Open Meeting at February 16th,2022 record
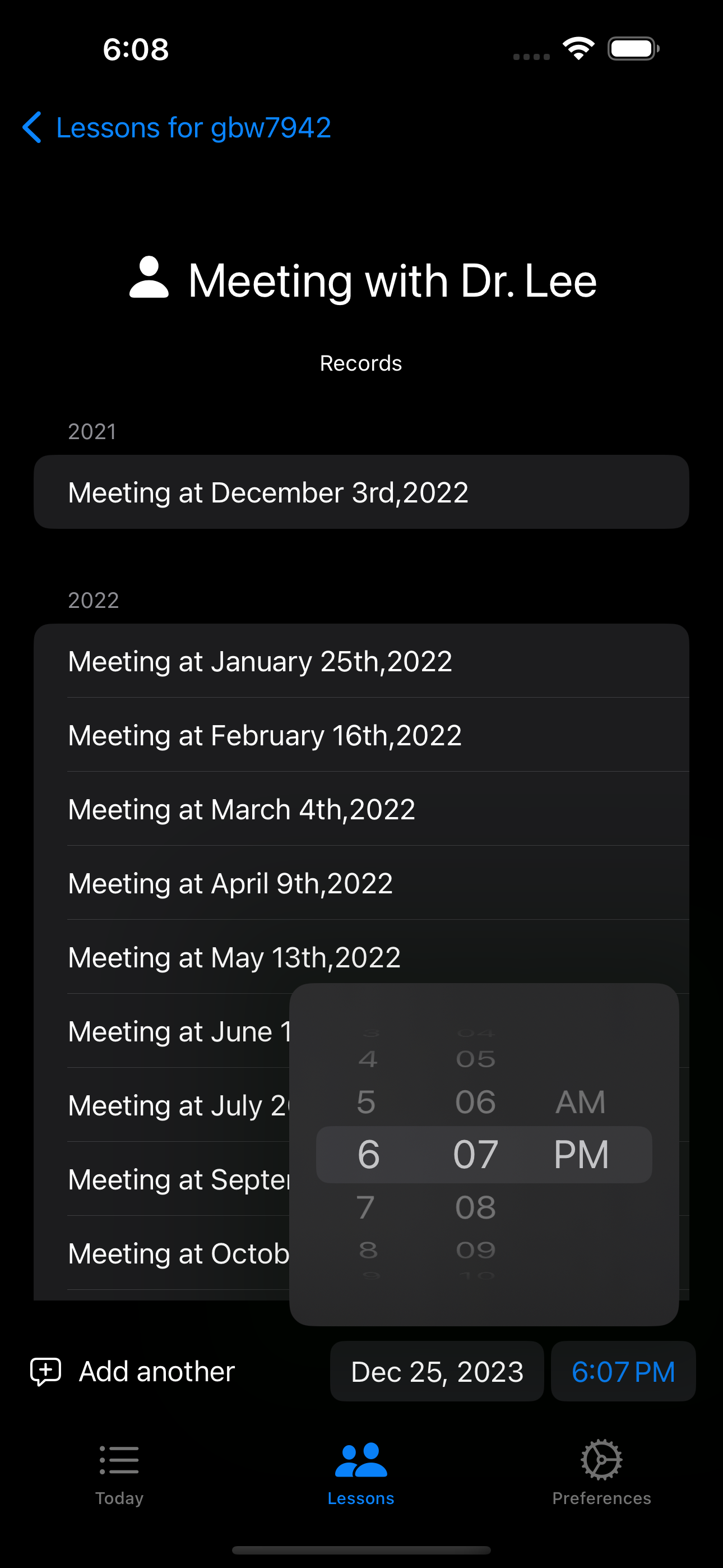 pyautogui.click(x=361, y=735)
